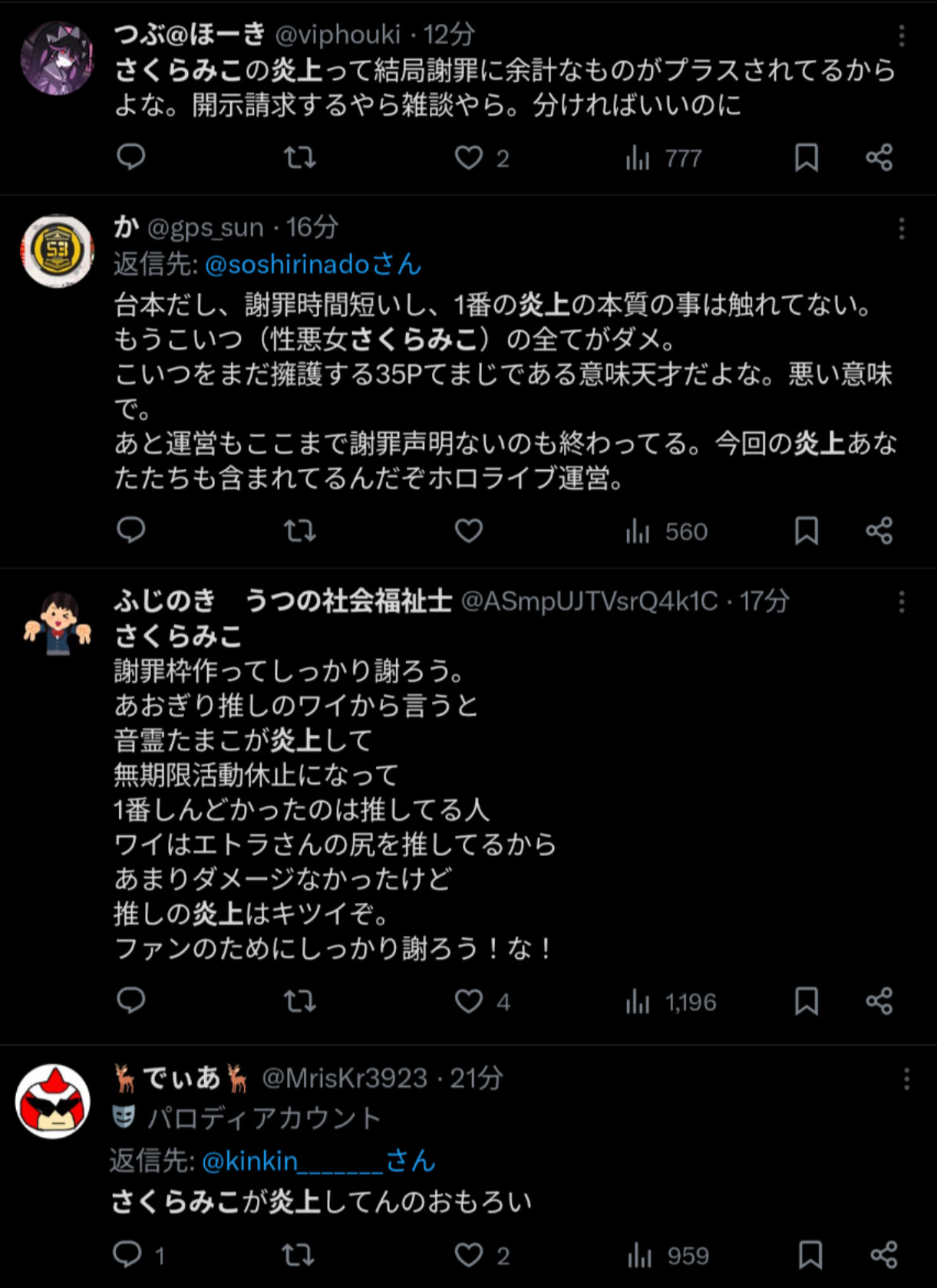Open overflow menu on ふじのき's tweet
Viewport: 937px width, 1288px height.
click(902, 602)
